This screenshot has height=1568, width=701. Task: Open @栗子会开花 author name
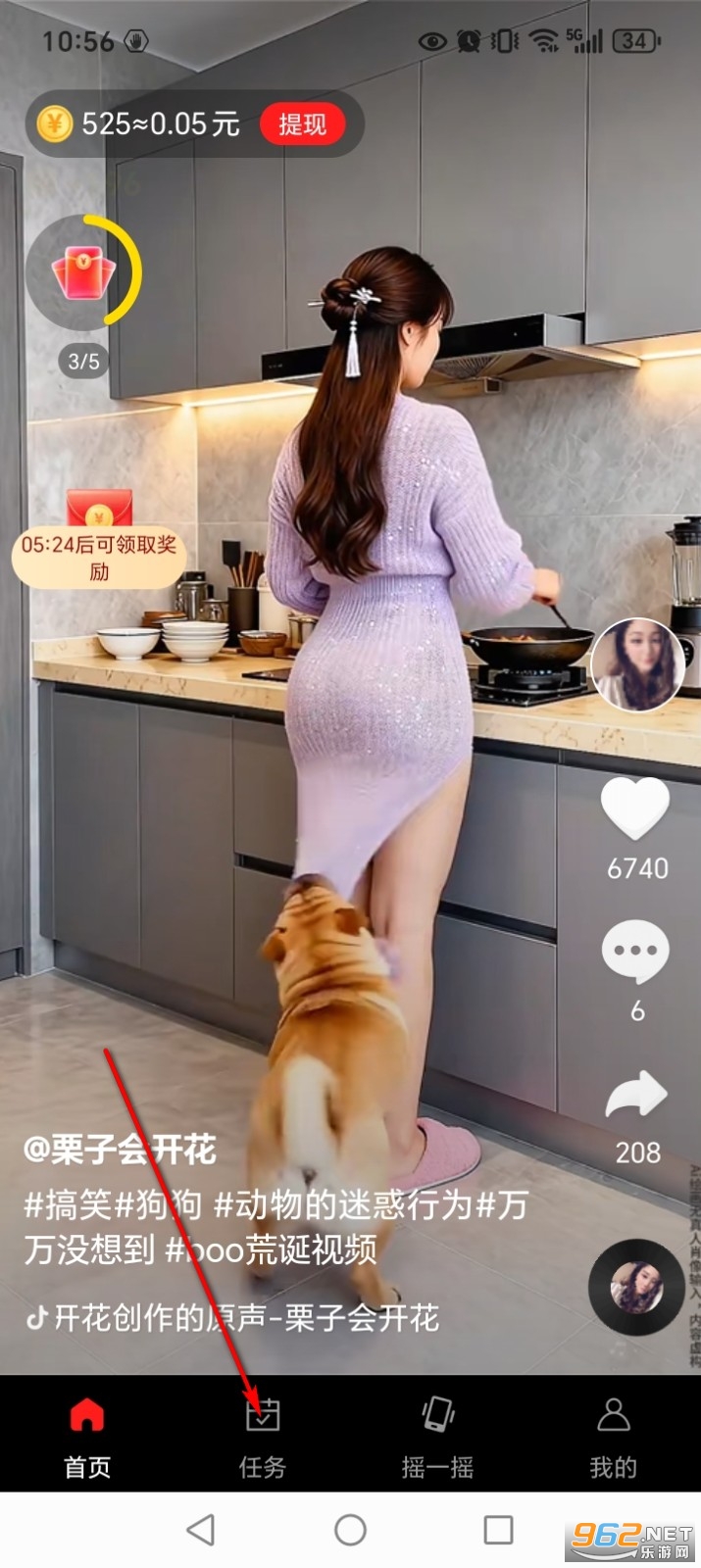[x=120, y=1149]
